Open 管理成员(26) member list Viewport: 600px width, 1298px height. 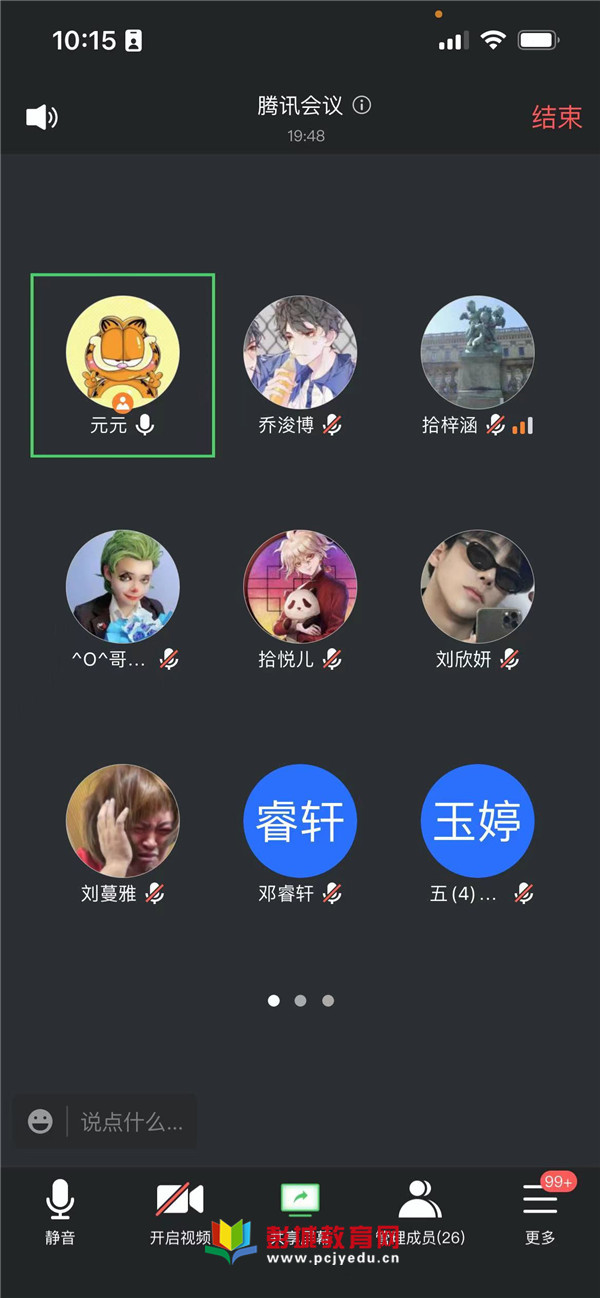[x=420, y=1210]
